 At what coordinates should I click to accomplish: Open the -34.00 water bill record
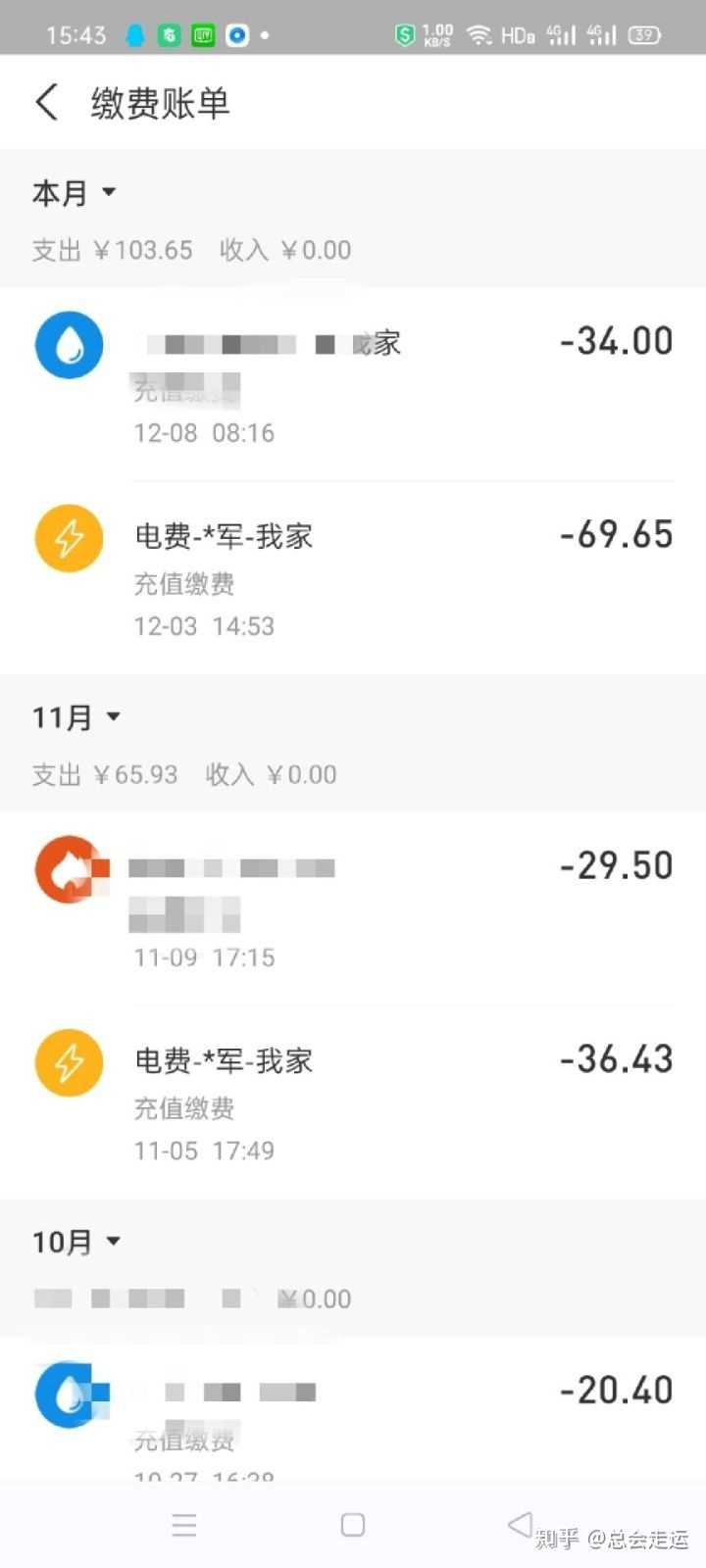click(x=353, y=384)
